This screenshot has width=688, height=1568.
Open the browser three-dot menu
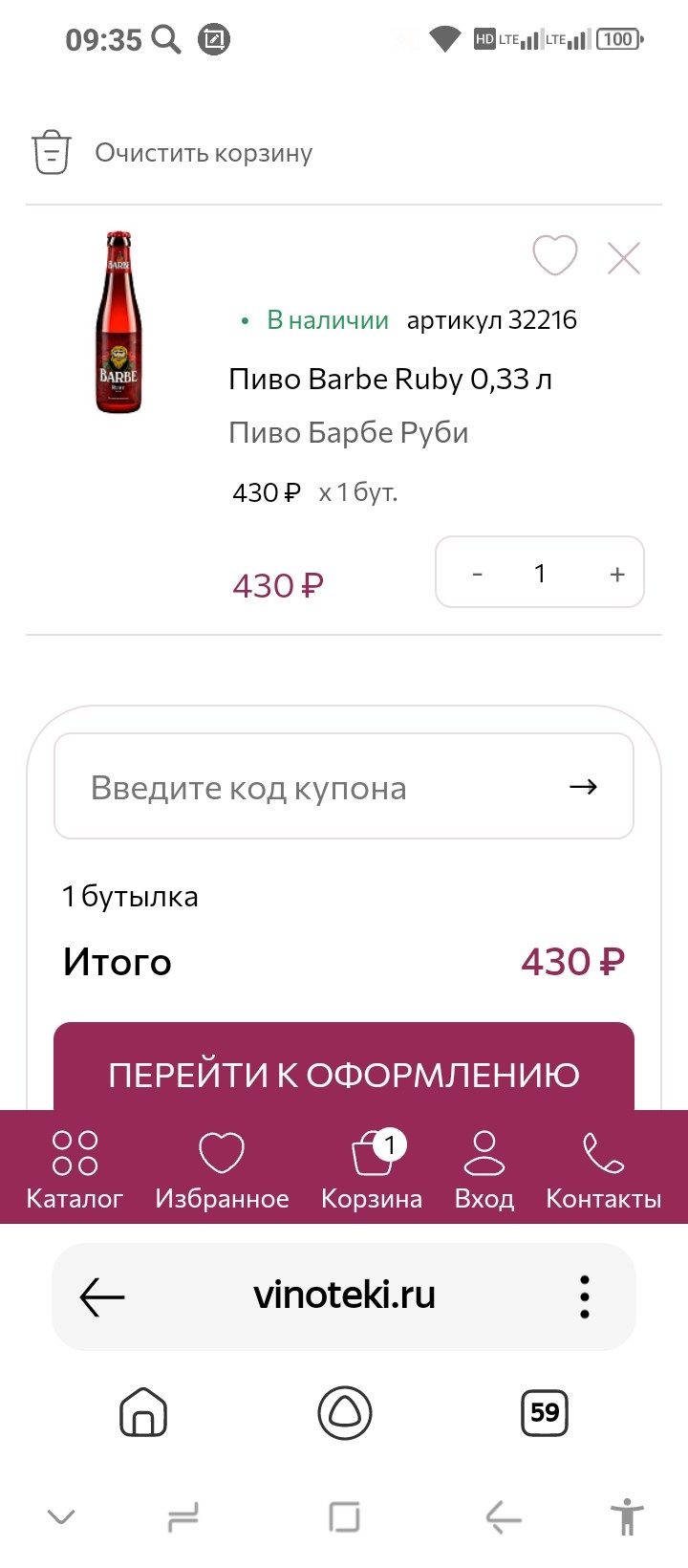pos(585,1296)
